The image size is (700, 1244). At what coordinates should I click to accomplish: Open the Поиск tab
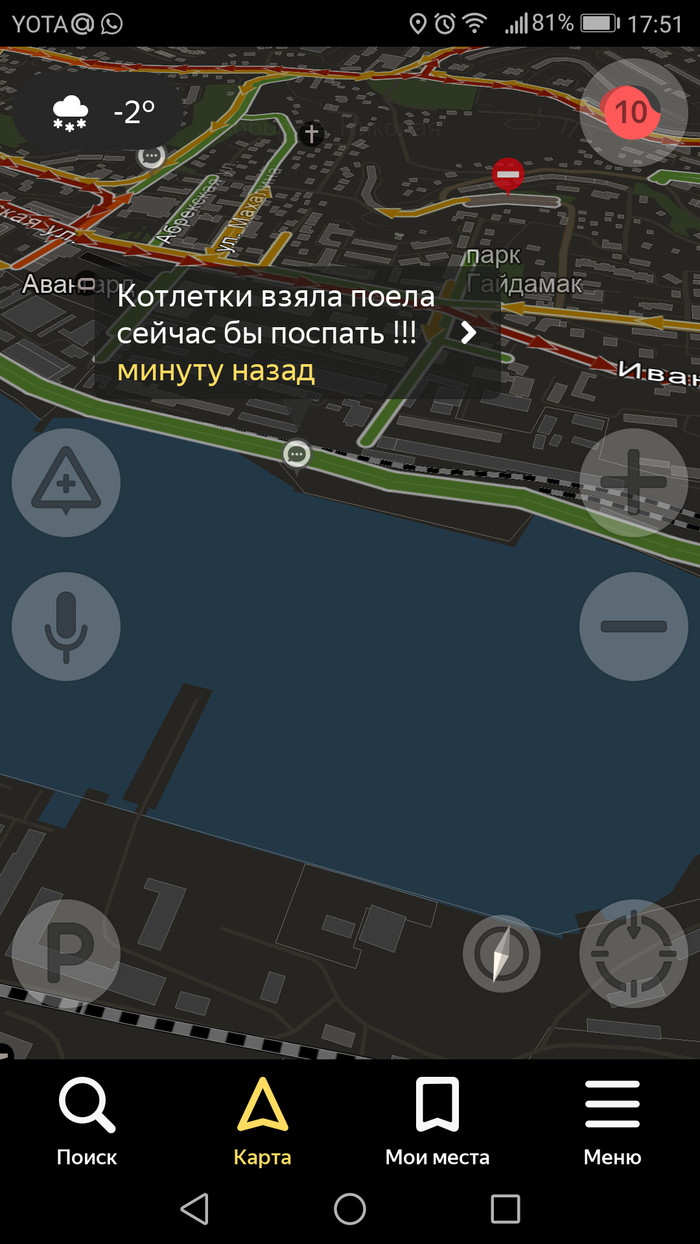[87, 1122]
